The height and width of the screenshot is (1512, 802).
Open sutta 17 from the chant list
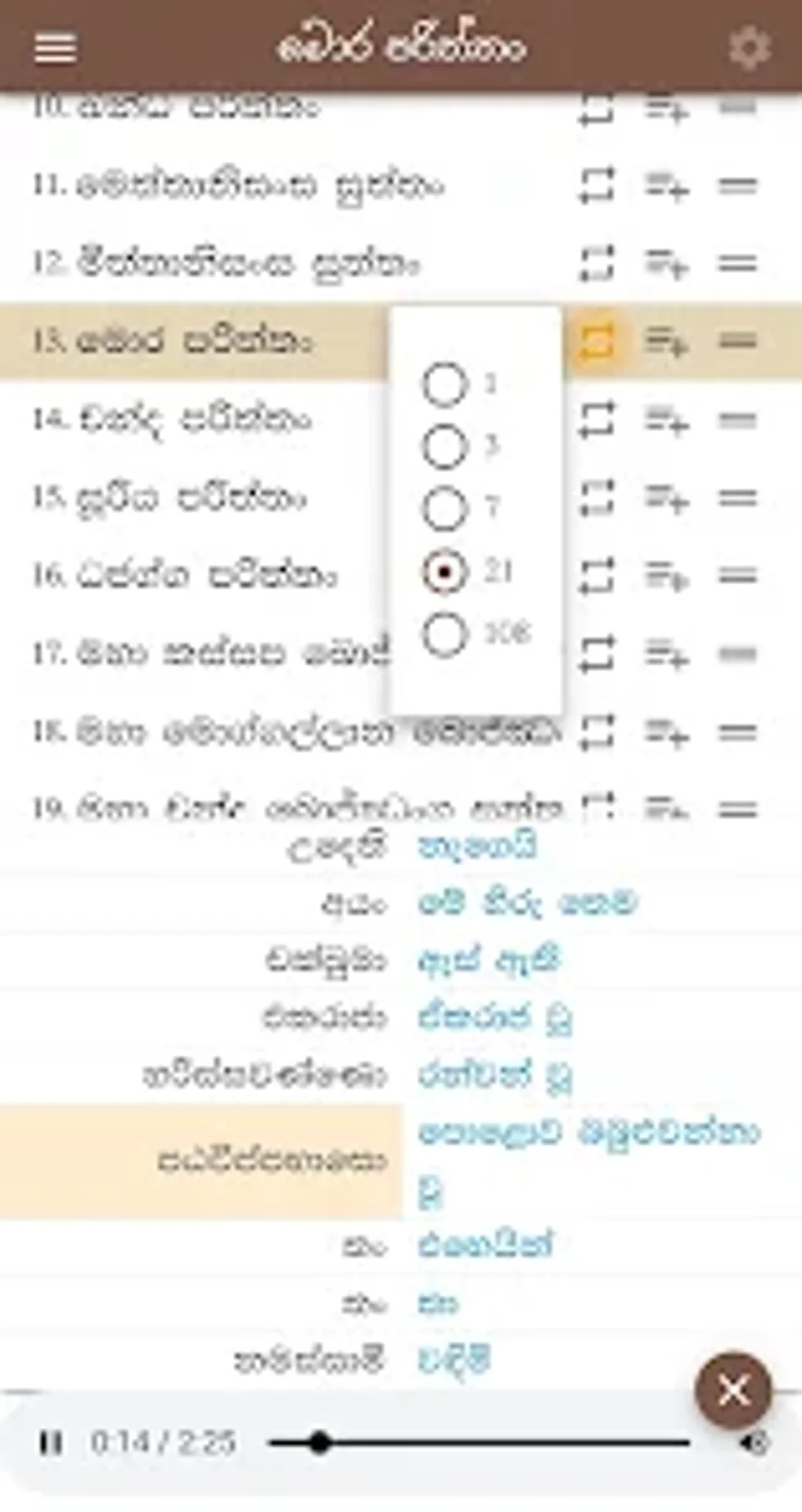pyautogui.click(x=197, y=653)
